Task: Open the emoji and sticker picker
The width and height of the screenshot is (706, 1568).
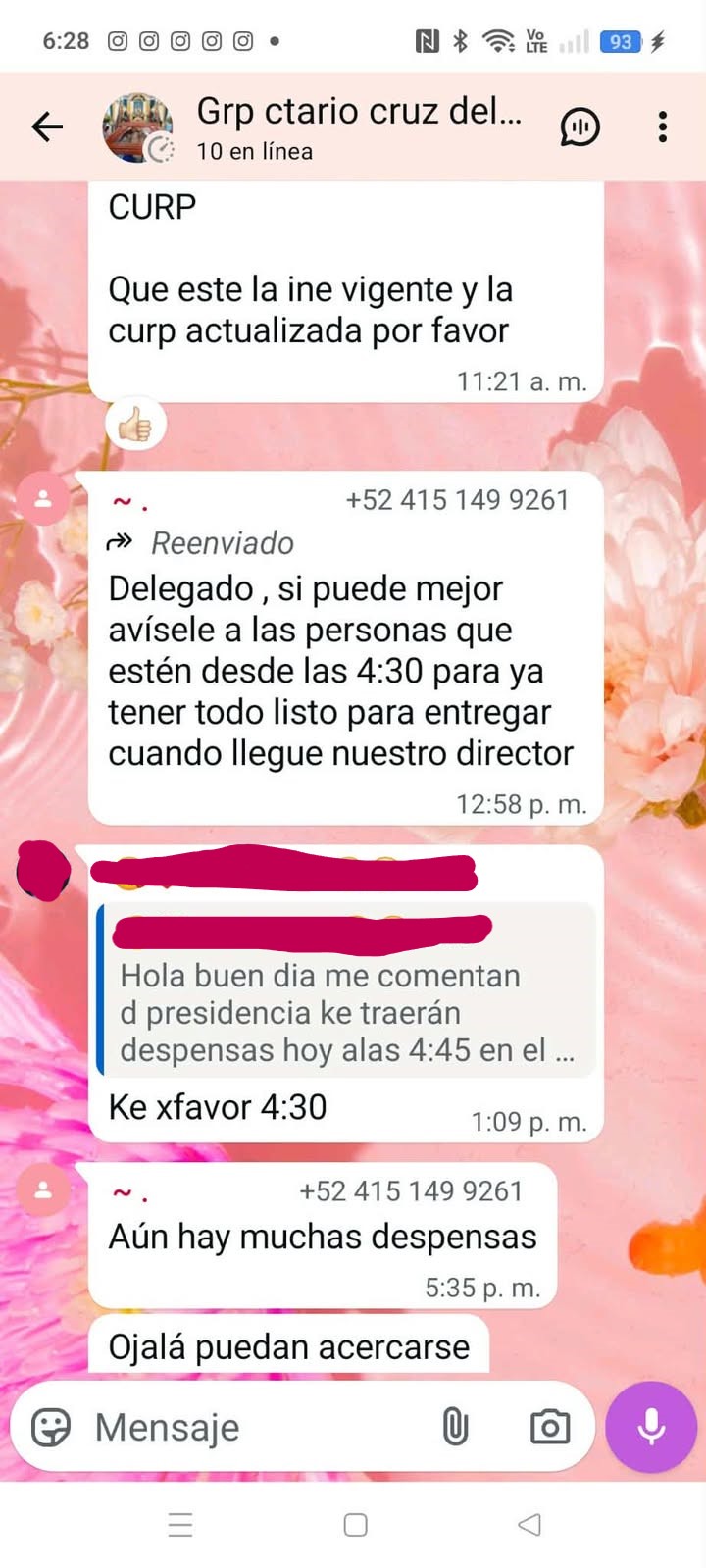Action: (51, 1427)
